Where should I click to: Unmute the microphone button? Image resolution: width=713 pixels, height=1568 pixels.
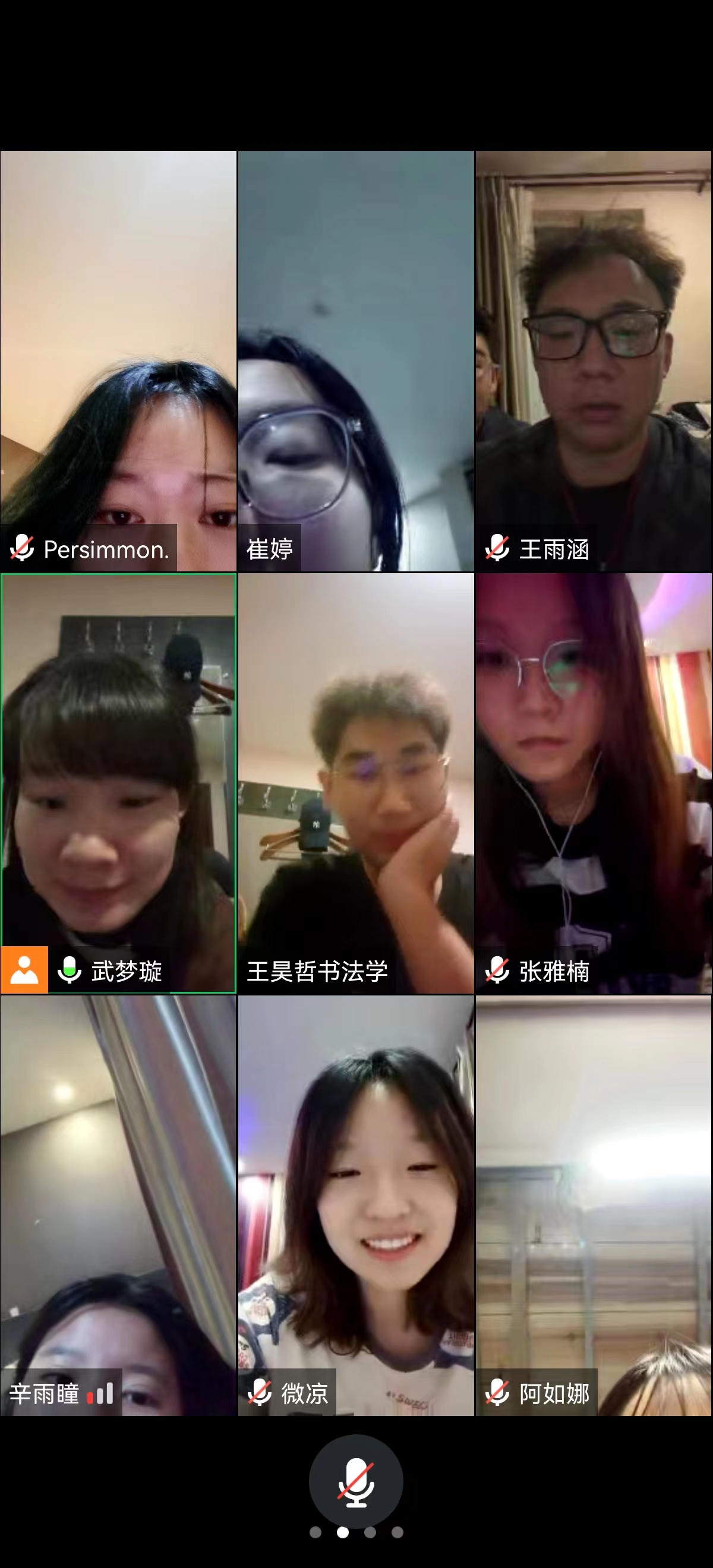pos(355,1481)
